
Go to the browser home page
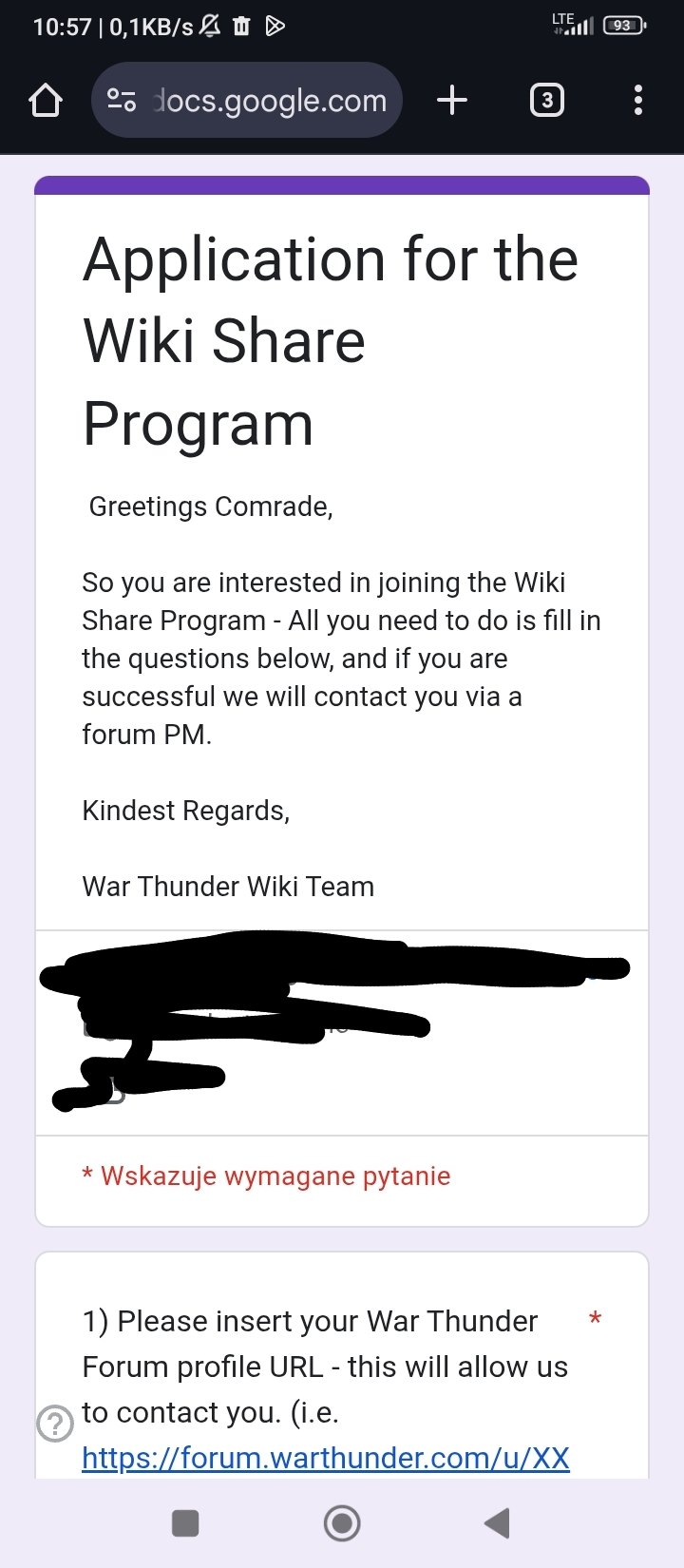tap(46, 100)
